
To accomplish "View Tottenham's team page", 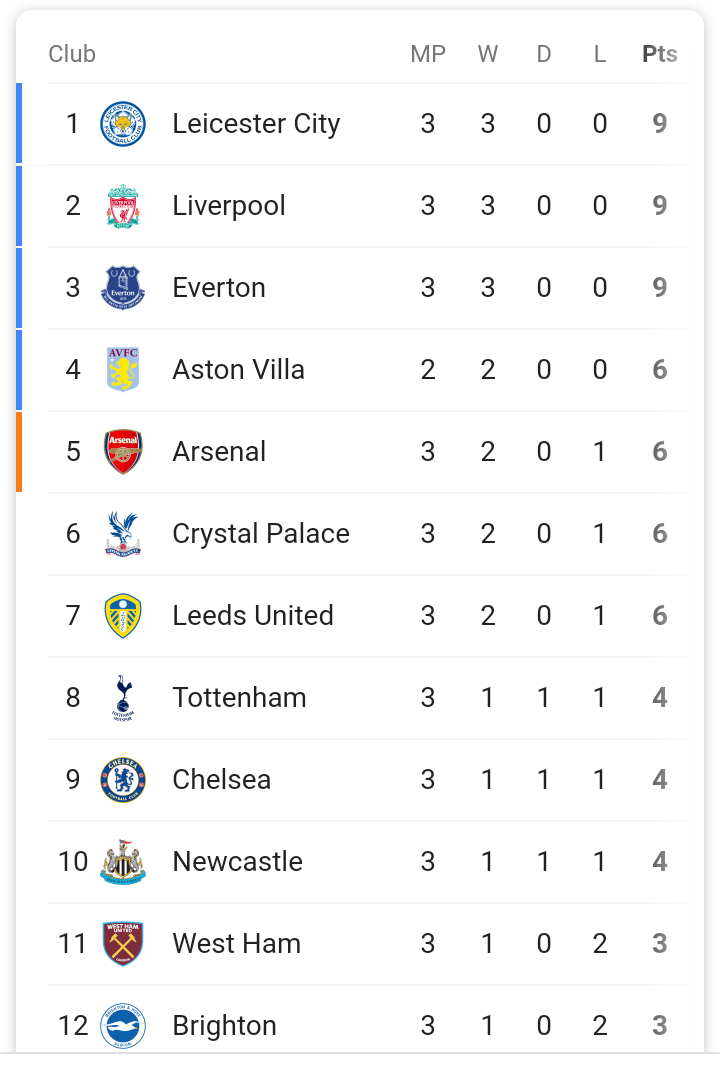I will [239, 698].
